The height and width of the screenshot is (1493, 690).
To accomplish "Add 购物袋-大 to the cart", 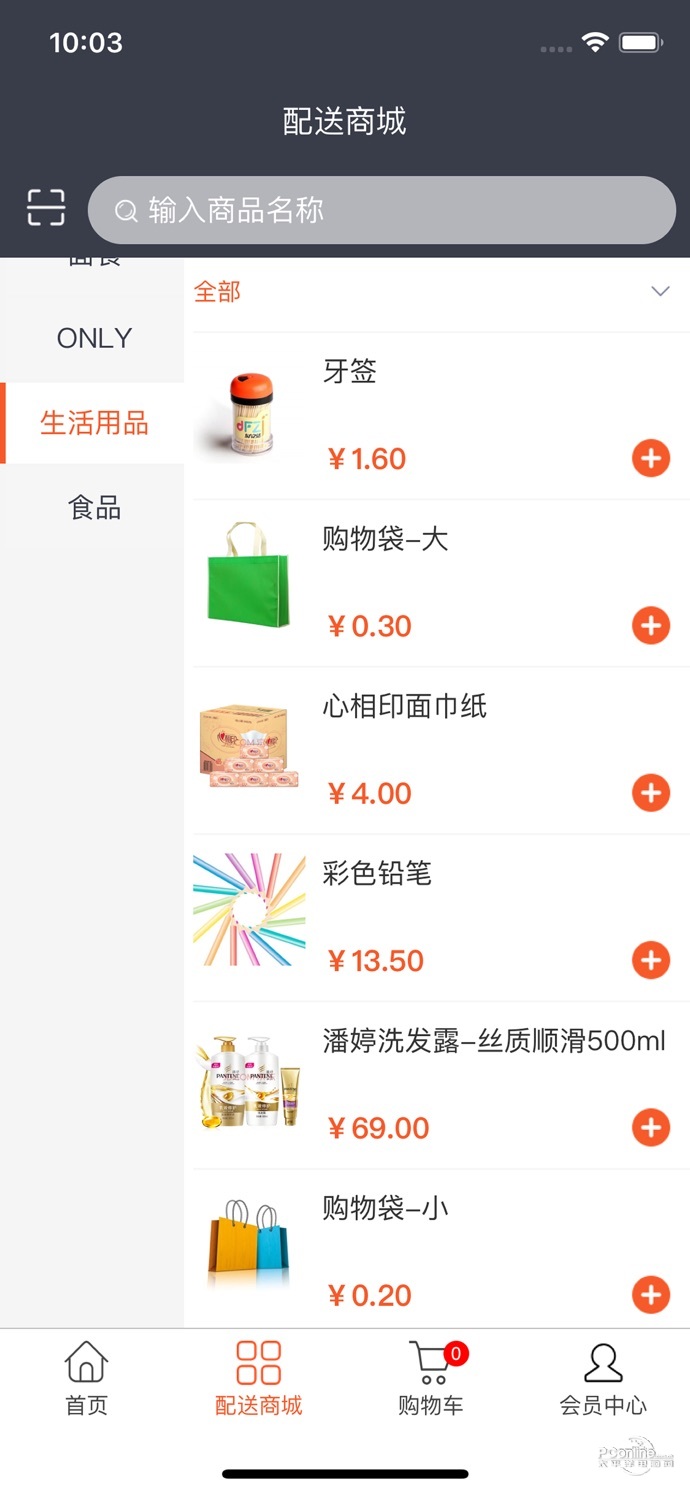I will [x=651, y=626].
